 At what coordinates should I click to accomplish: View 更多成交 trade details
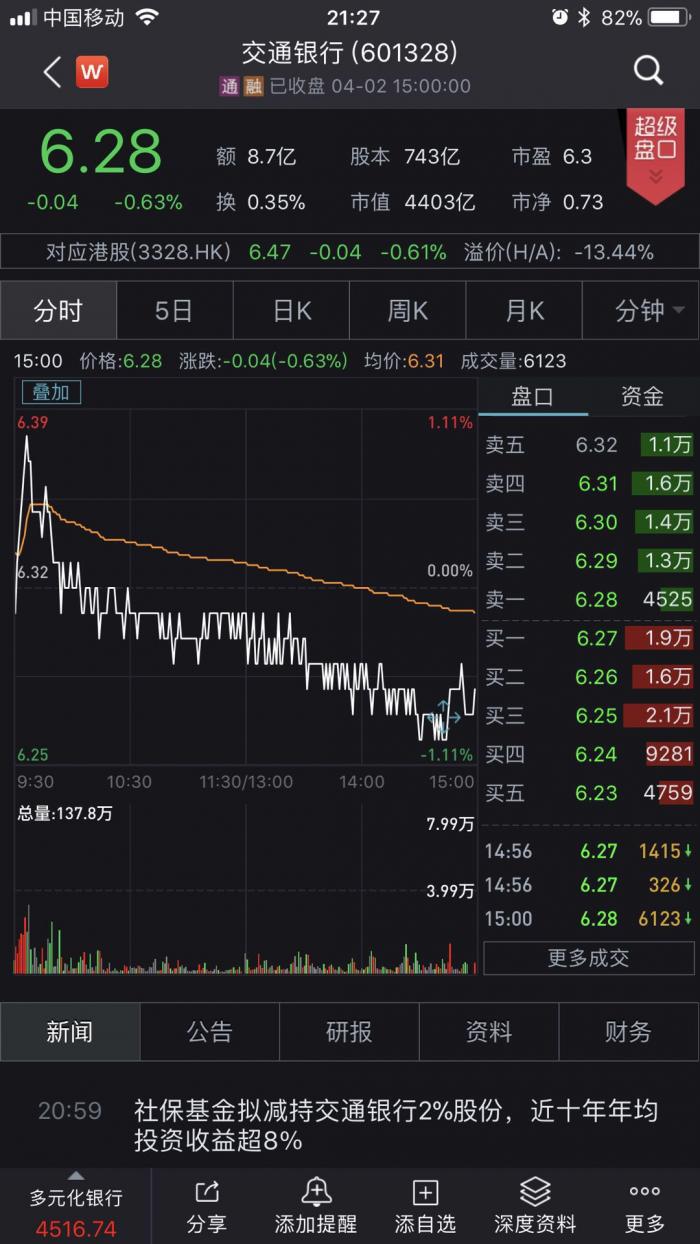[588, 958]
